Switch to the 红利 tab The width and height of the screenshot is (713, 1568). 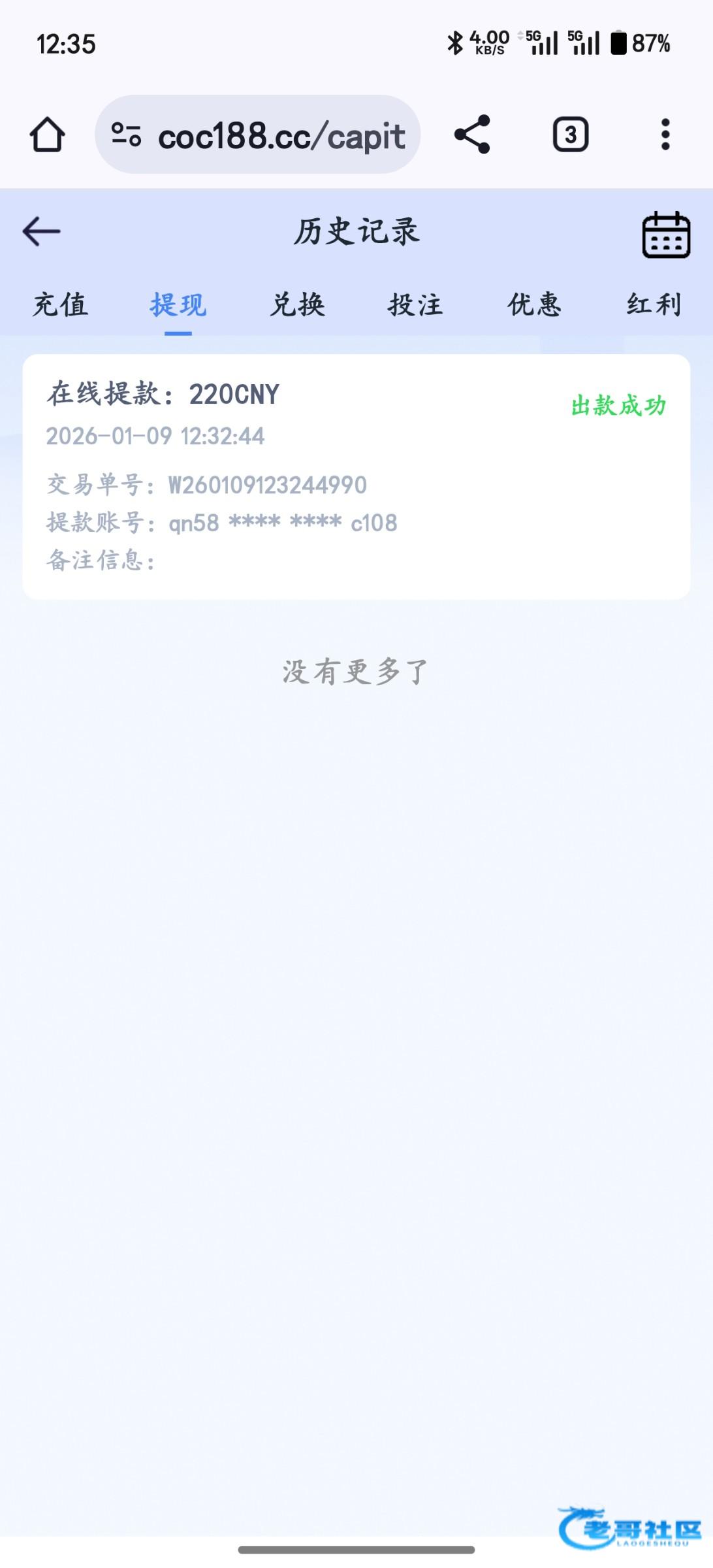click(654, 305)
